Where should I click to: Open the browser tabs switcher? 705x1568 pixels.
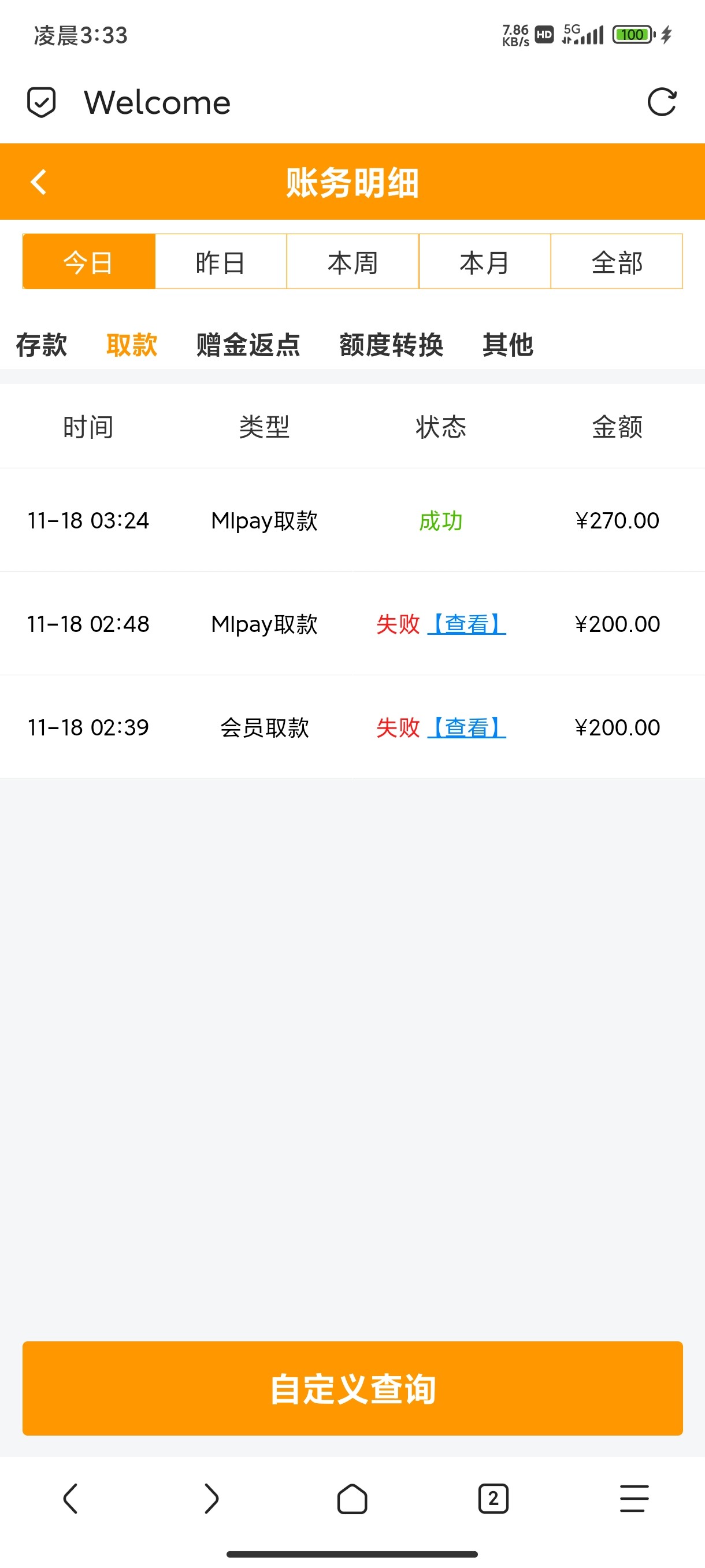click(x=493, y=1498)
